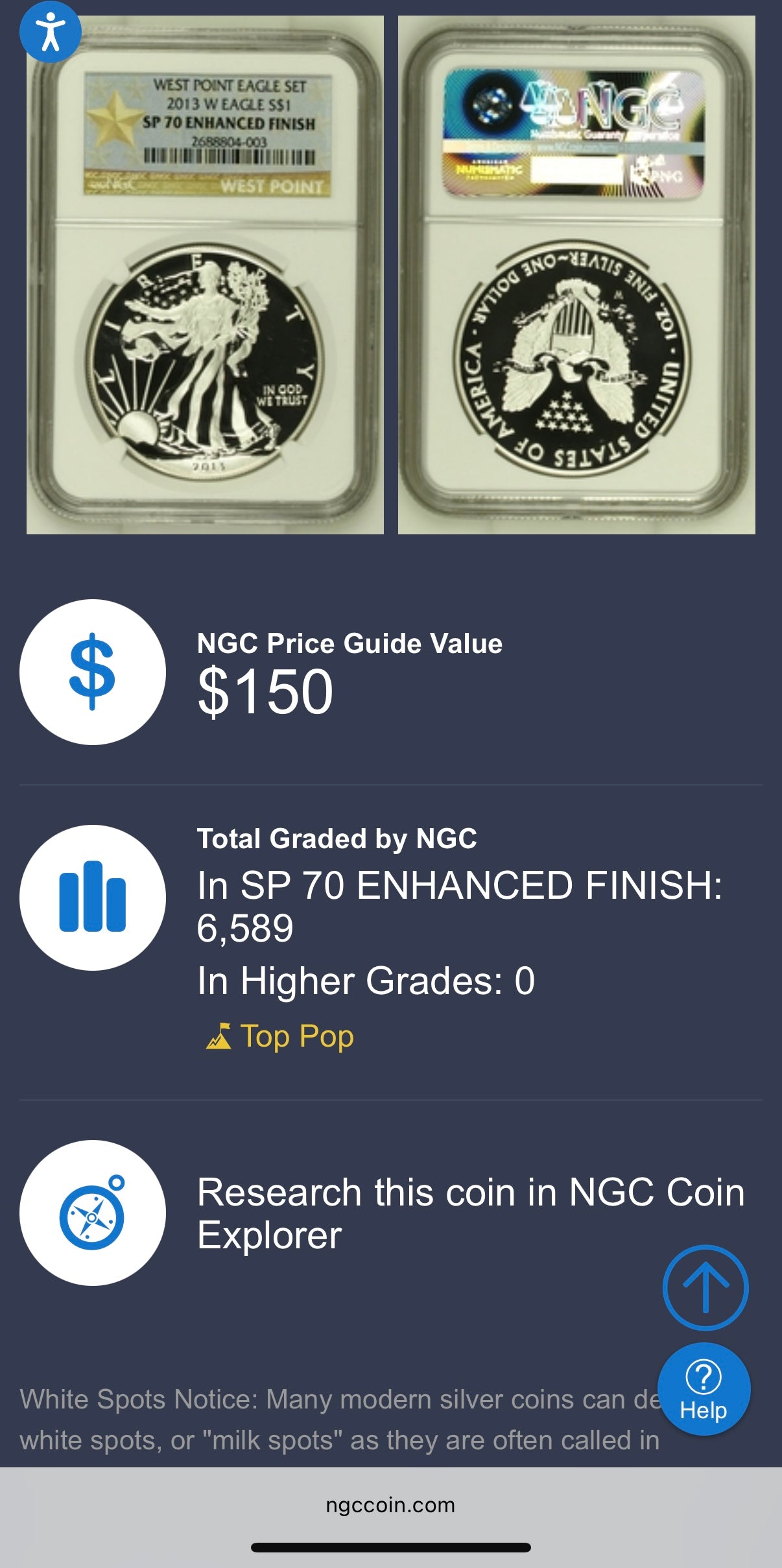Open the Help chat button
Viewport: 782px width, 1568px height.
704,1388
